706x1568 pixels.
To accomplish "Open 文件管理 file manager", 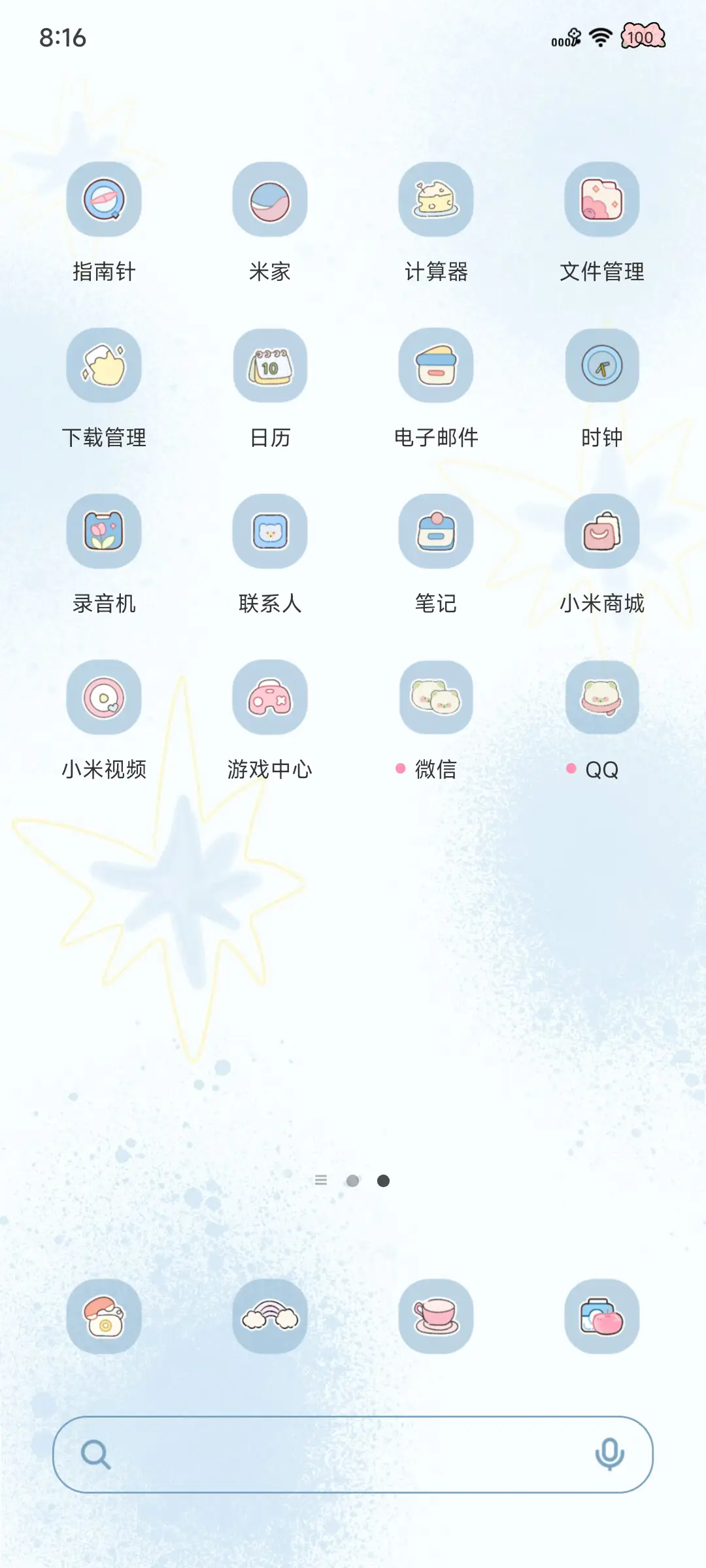I will point(603,200).
